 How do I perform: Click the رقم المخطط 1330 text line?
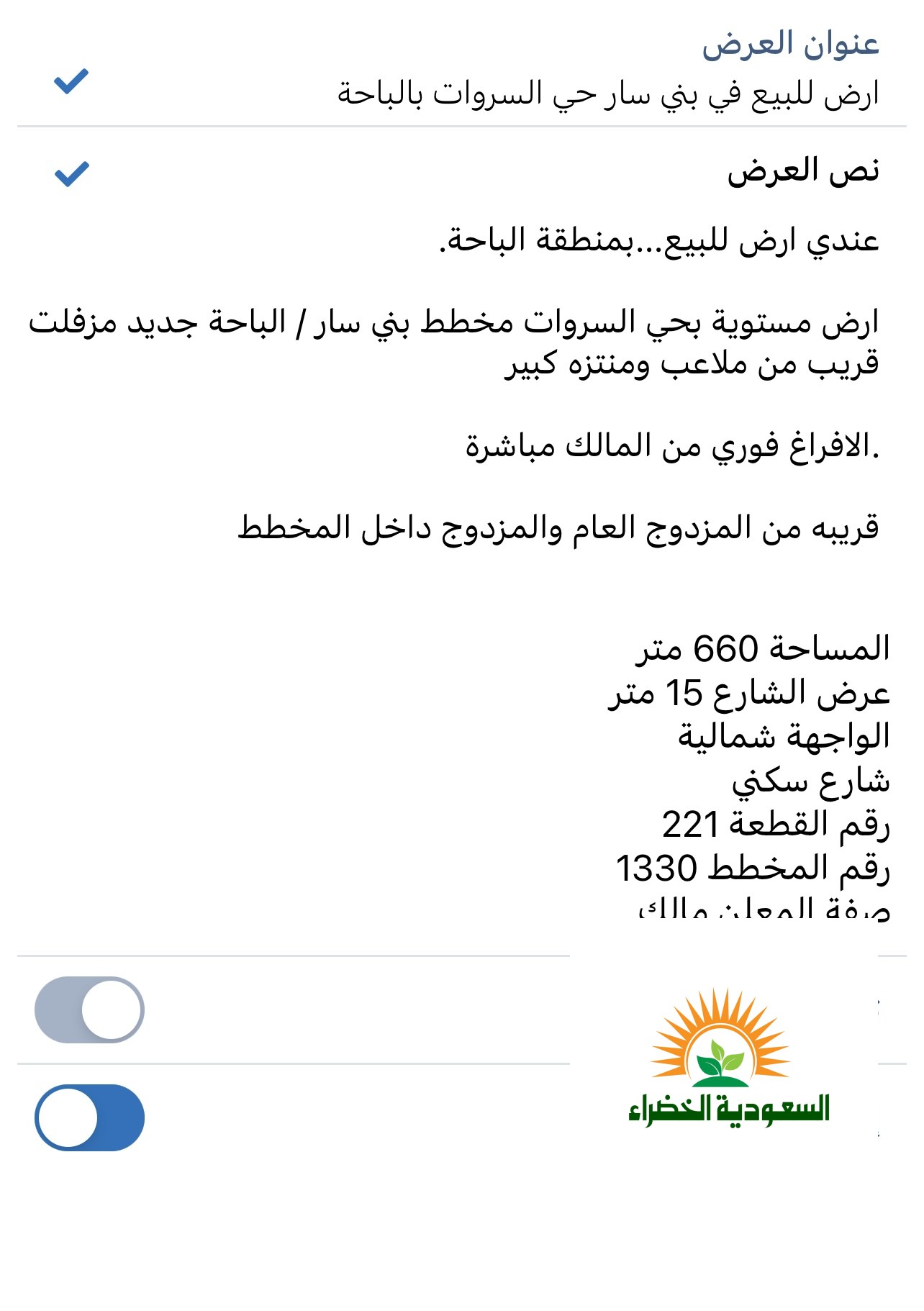[x=756, y=871]
